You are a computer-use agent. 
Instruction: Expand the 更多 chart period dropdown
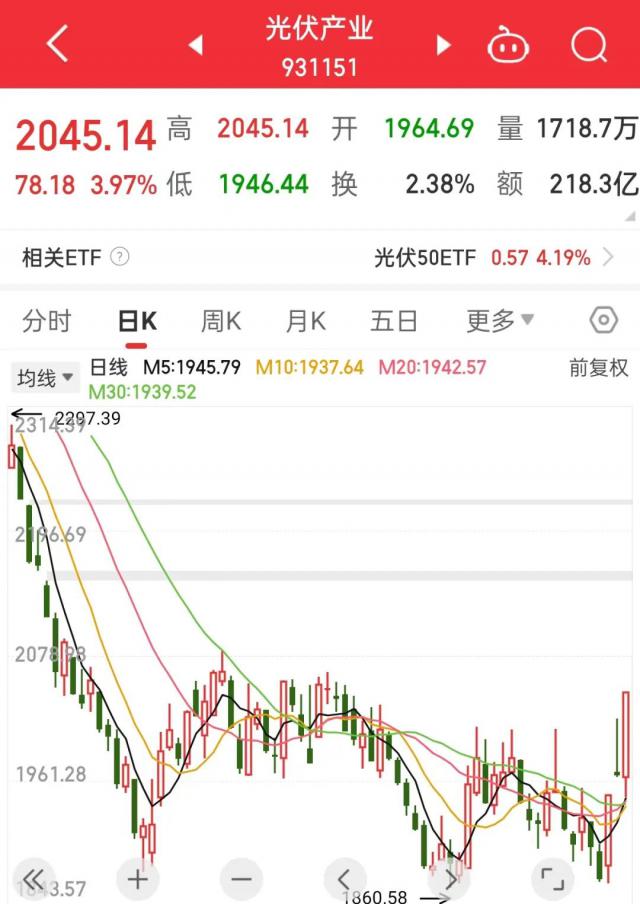click(x=500, y=321)
